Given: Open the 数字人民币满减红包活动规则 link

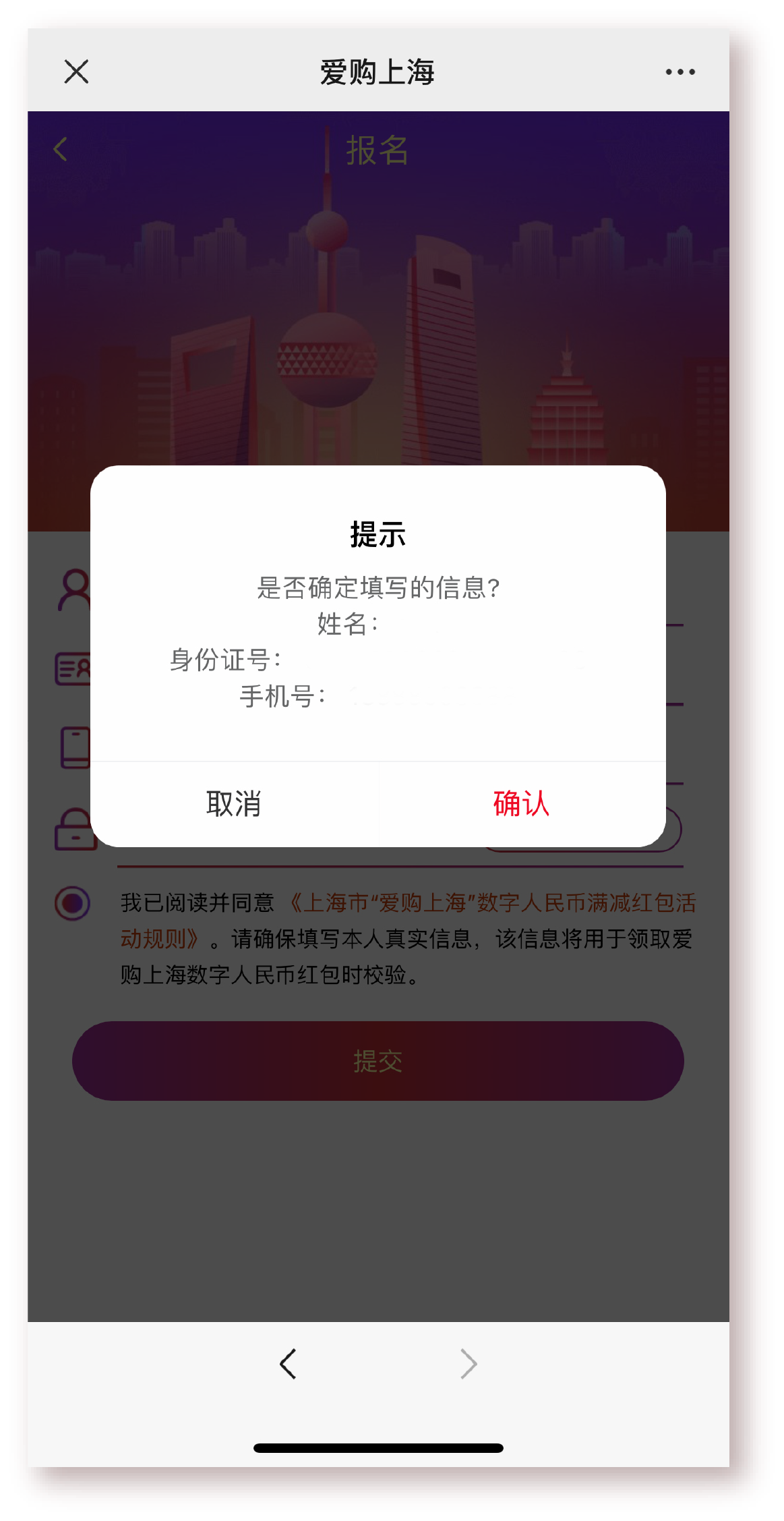Looking at the screenshot, I should pos(492,903).
